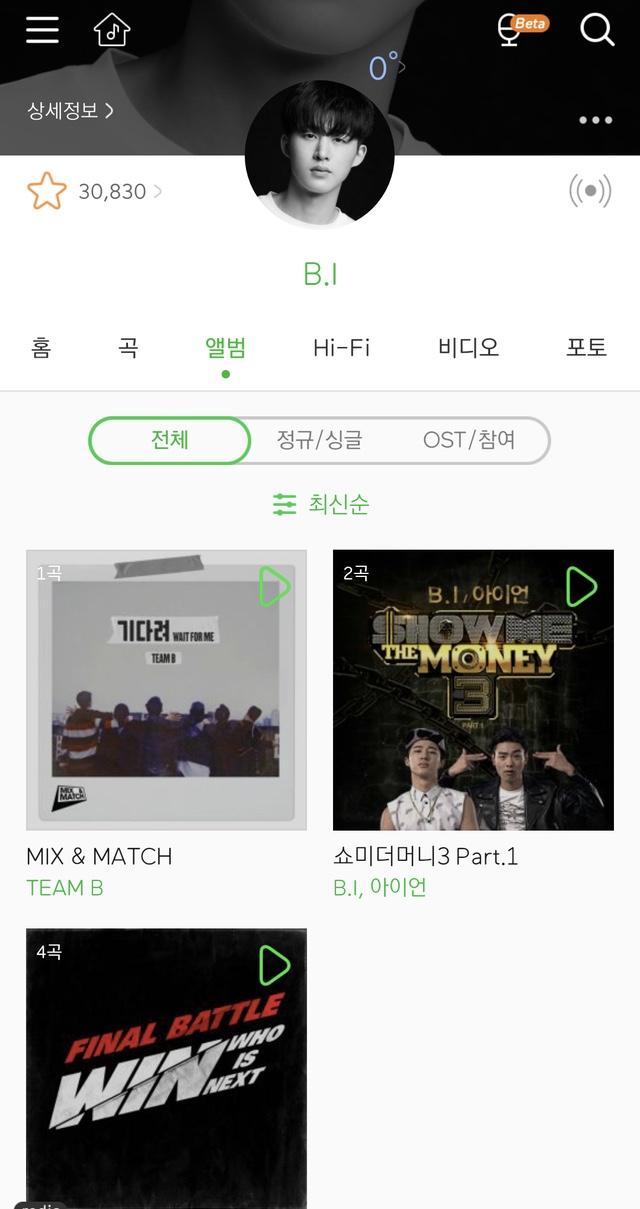This screenshot has height=1209, width=640.
Task: Switch to the 곡 tab
Action: (128, 347)
